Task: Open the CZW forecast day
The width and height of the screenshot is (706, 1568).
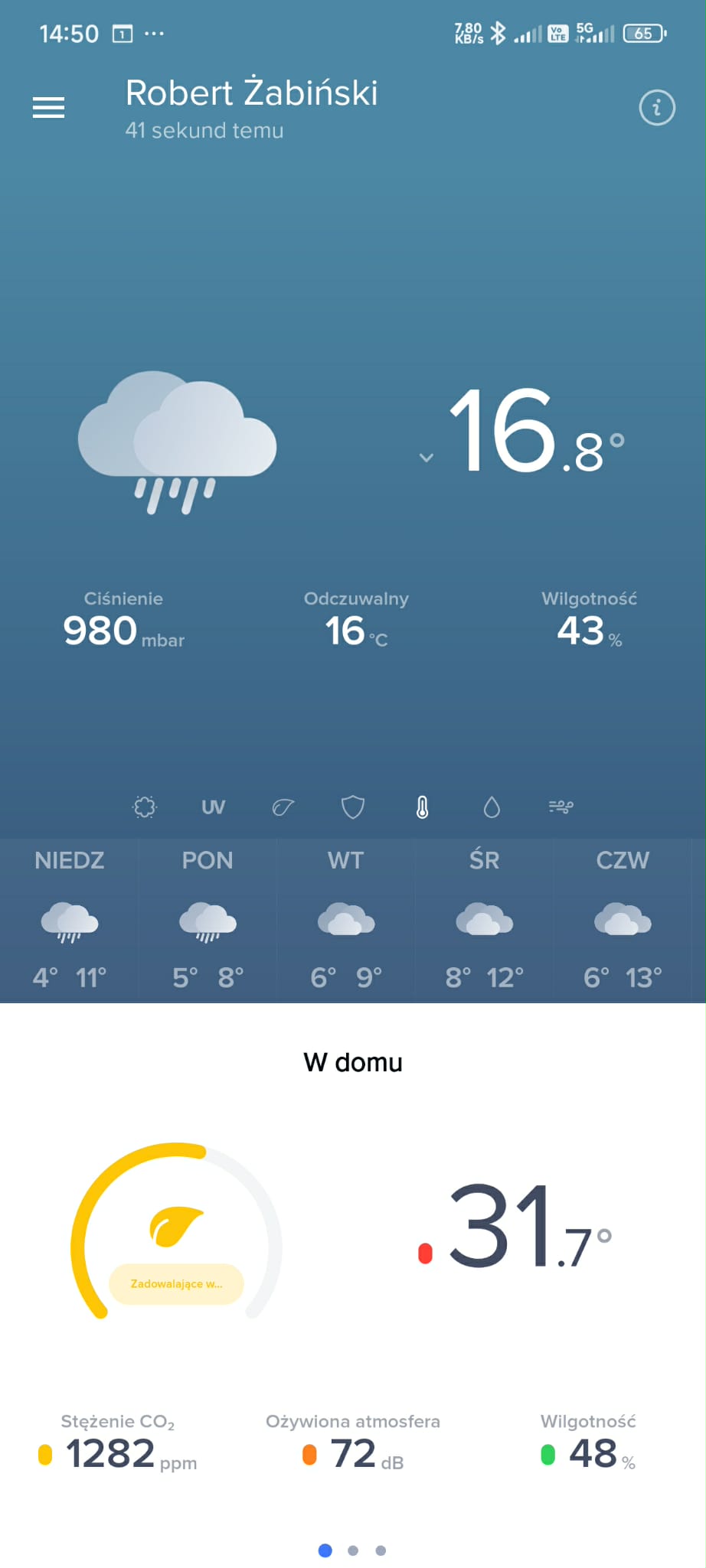Action: (x=623, y=920)
